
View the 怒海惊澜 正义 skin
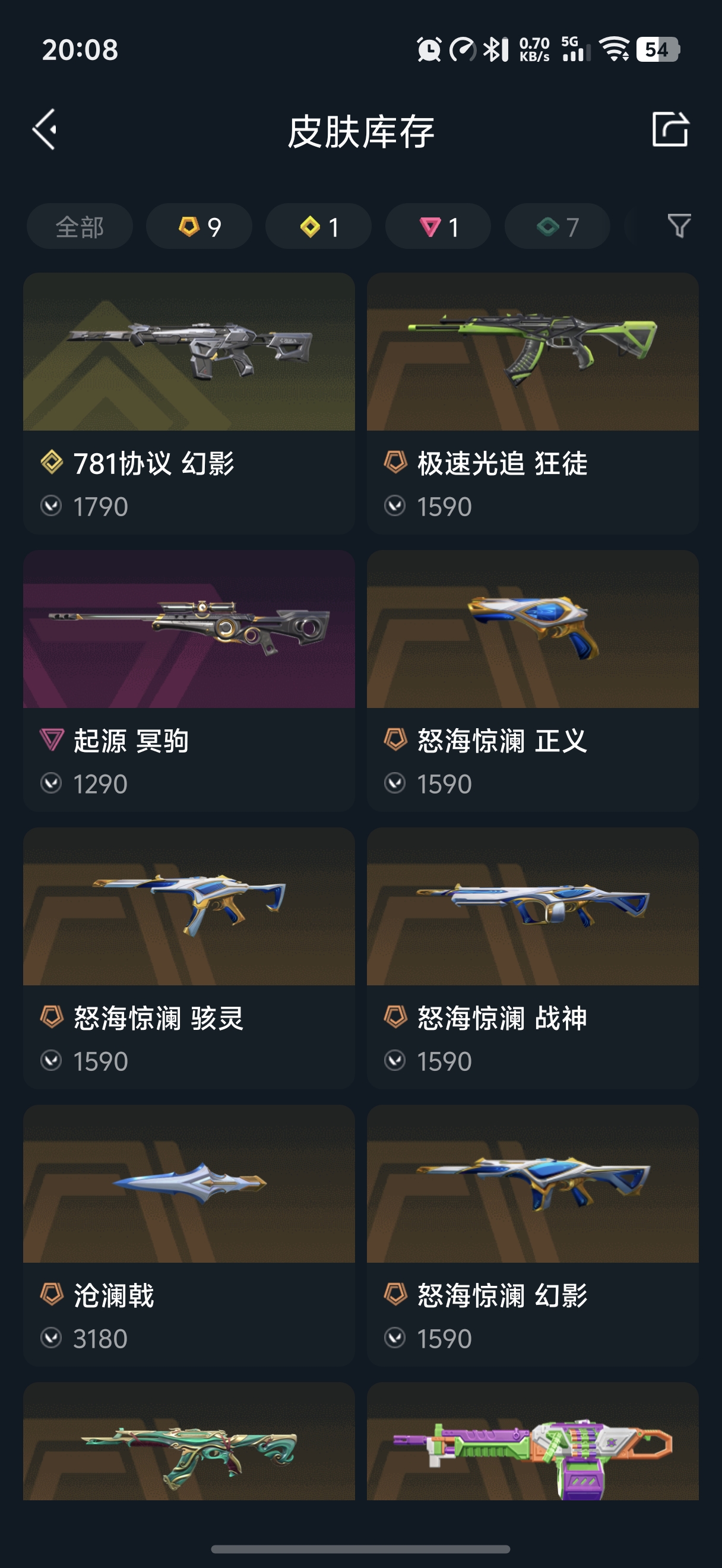[532, 681]
